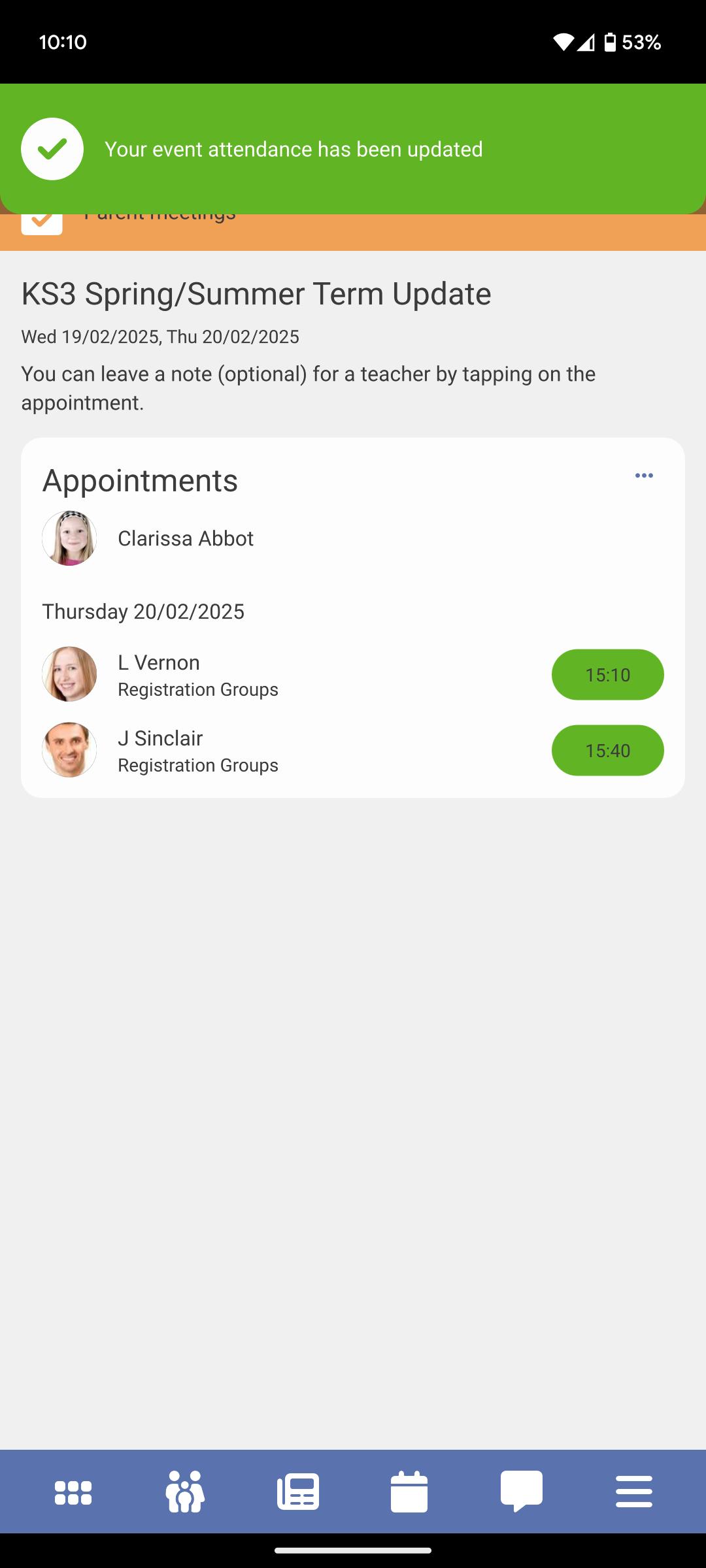
Task: Open the apps grid tab
Action: click(73, 1492)
